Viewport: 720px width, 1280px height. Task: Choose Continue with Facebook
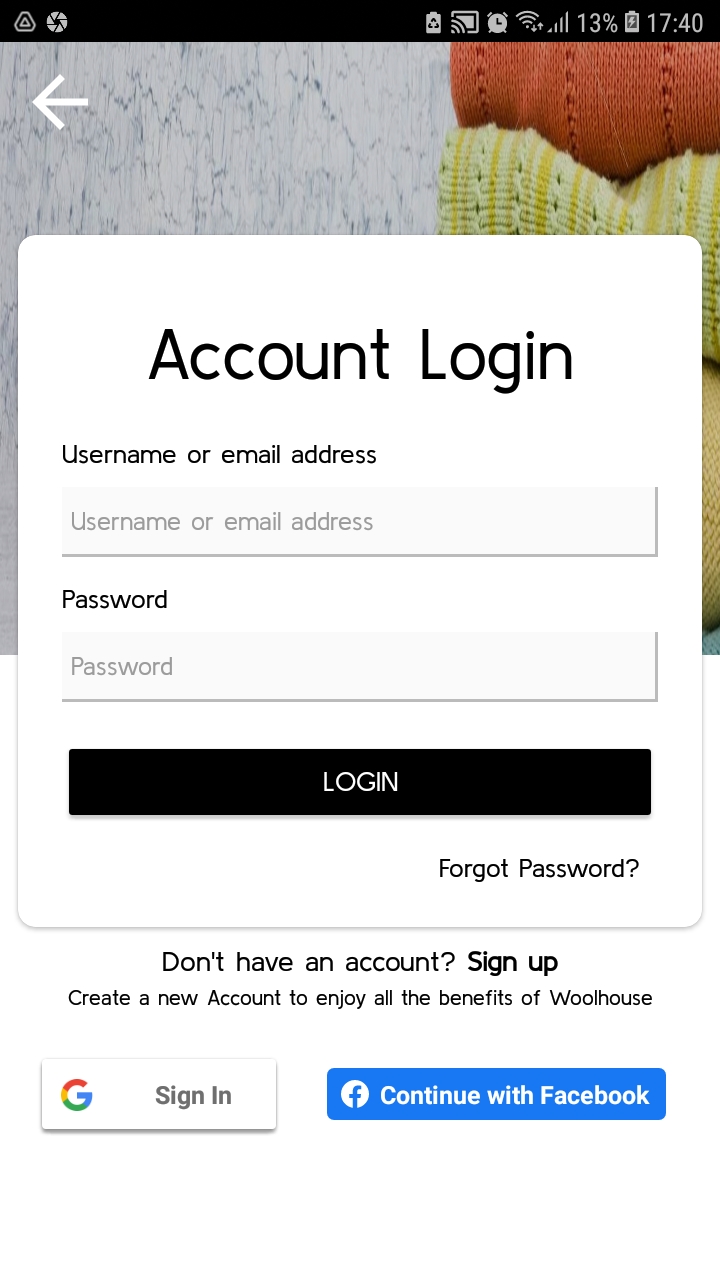[496, 1095]
